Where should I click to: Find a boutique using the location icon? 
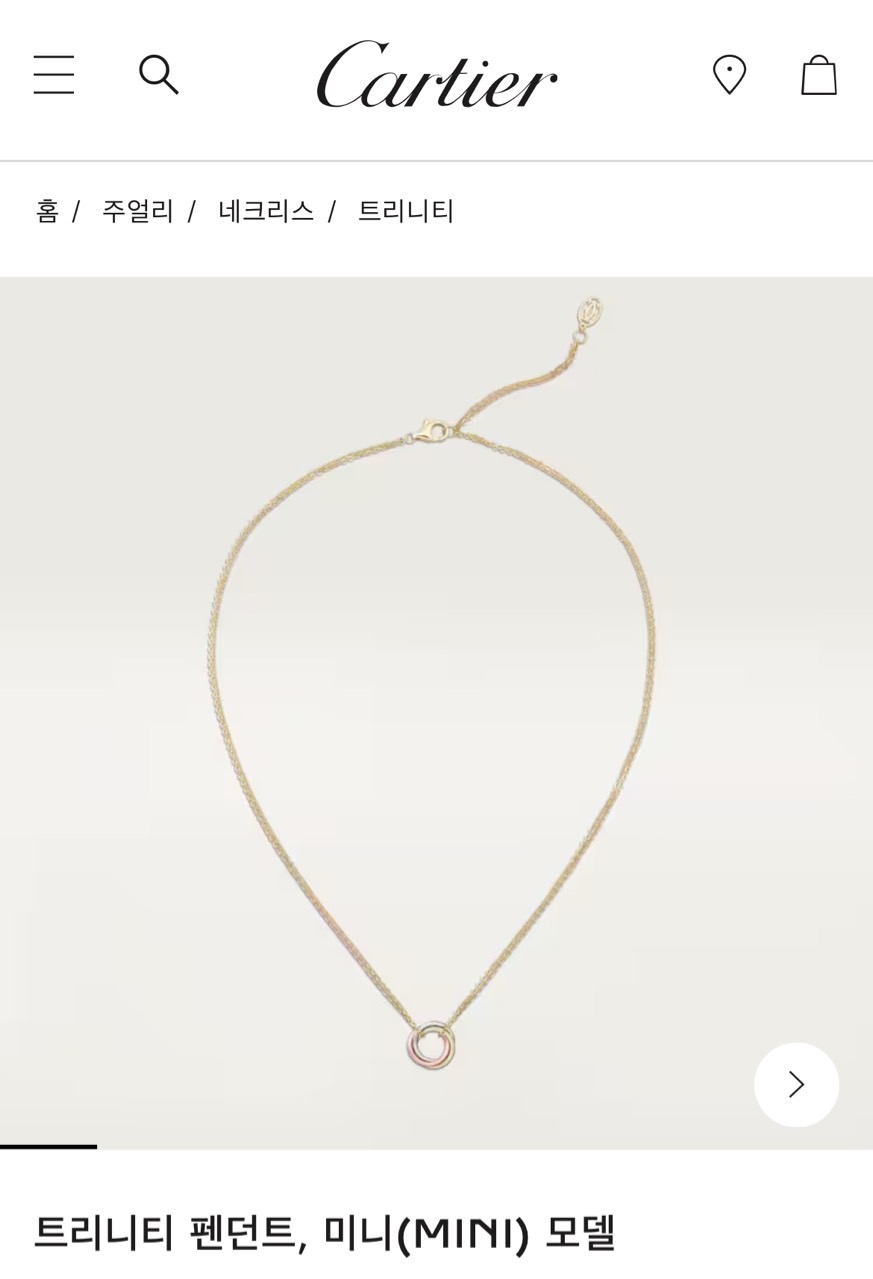pos(729,75)
